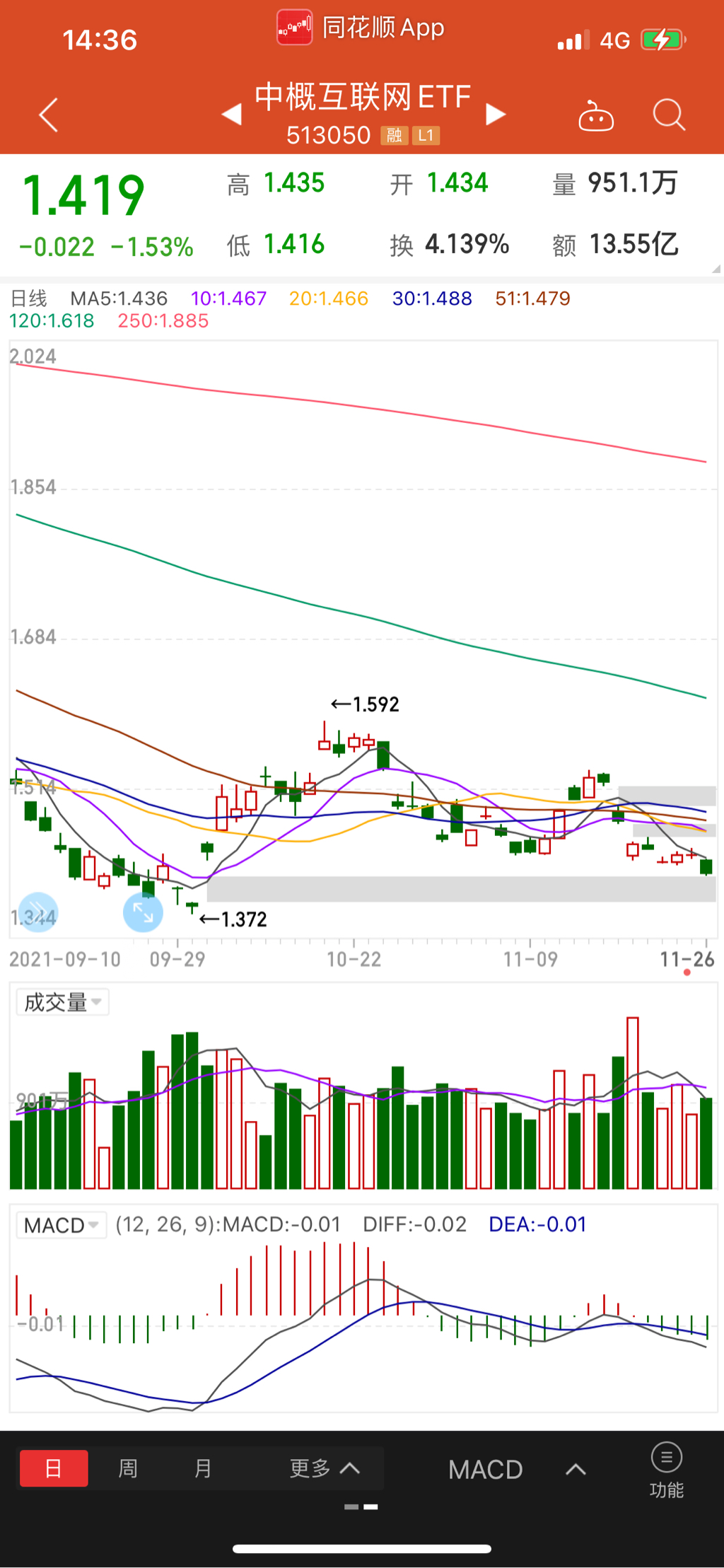Image resolution: width=724 pixels, height=1568 pixels.
Task: Switch to the 周 weekly chart
Action: [x=128, y=1469]
